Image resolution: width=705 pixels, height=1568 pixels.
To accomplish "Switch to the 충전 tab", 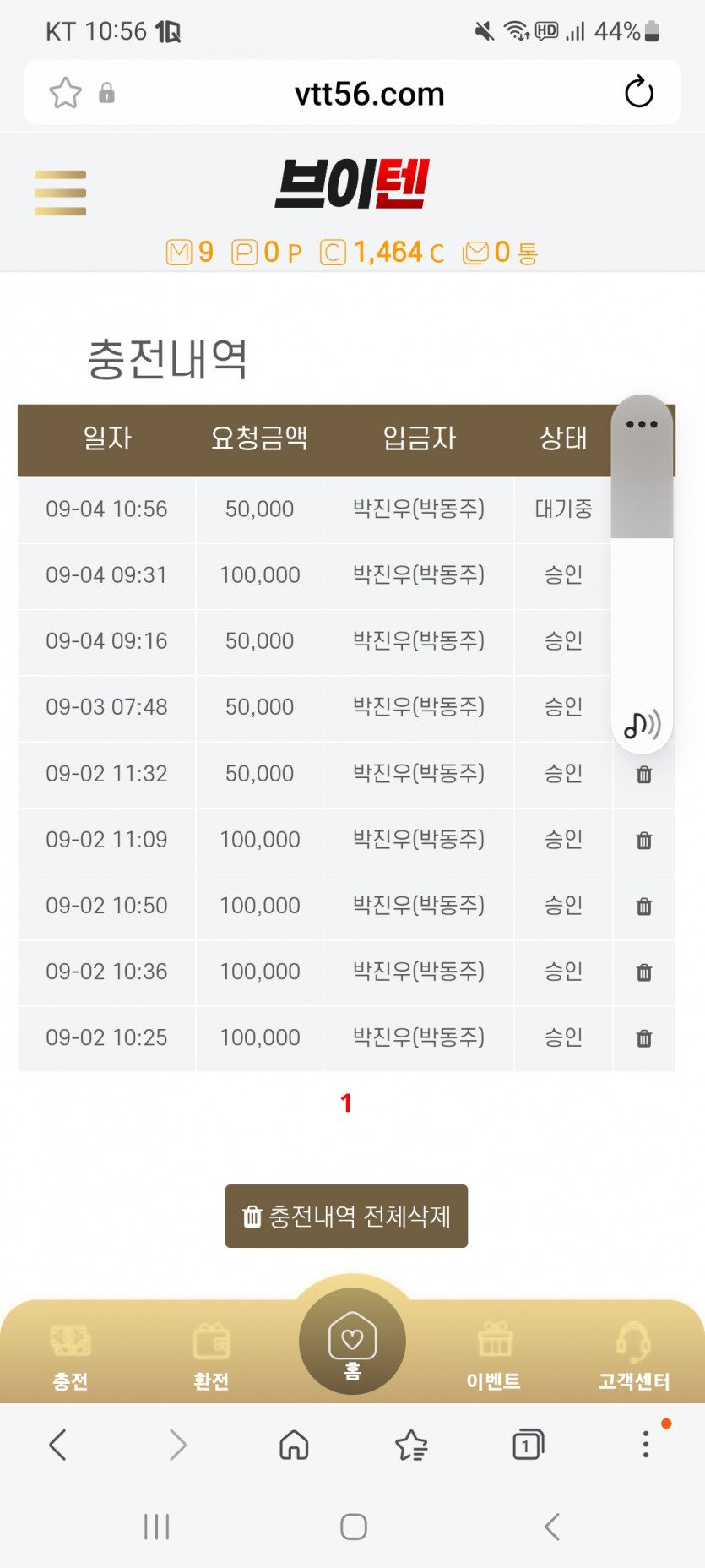I will pyautogui.click(x=70, y=1357).
